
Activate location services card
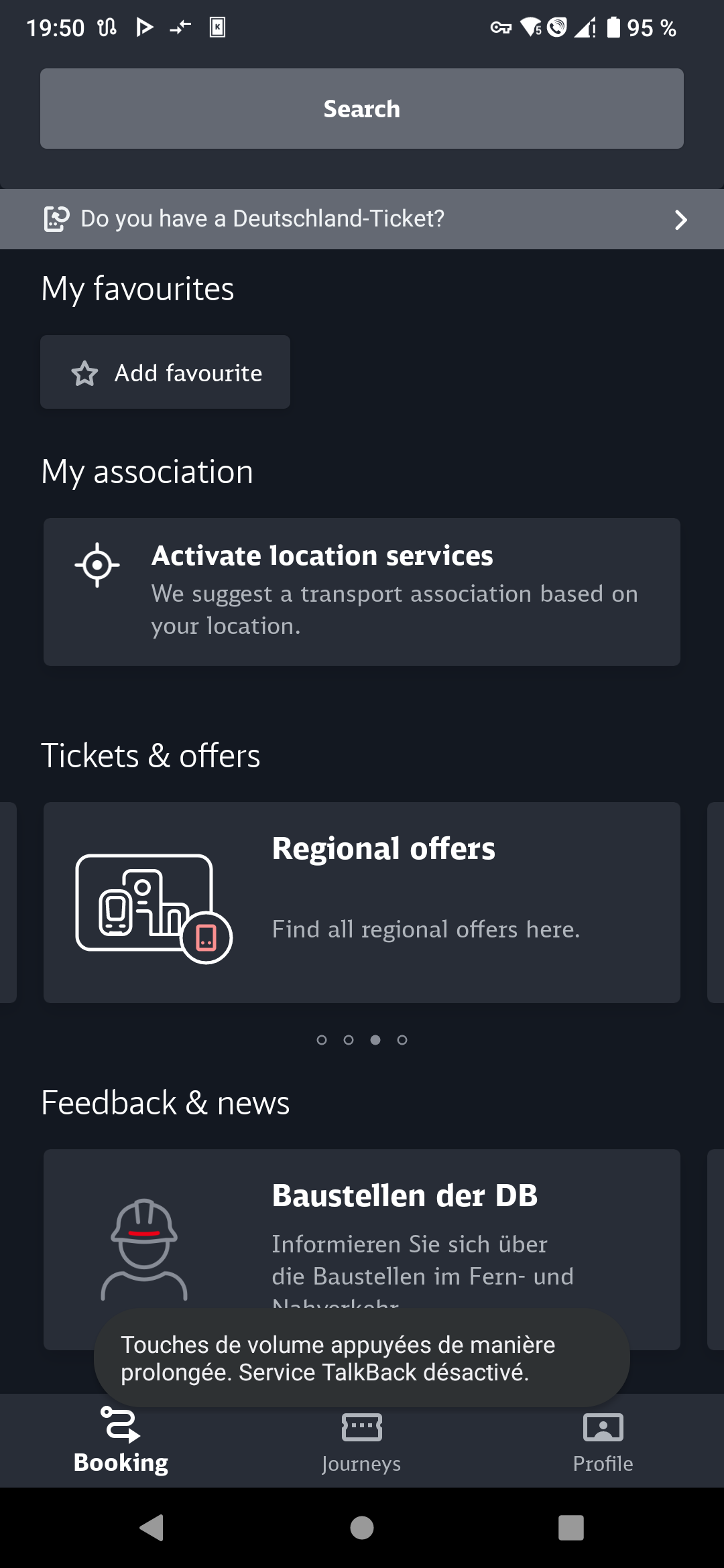tap(362, 592)
